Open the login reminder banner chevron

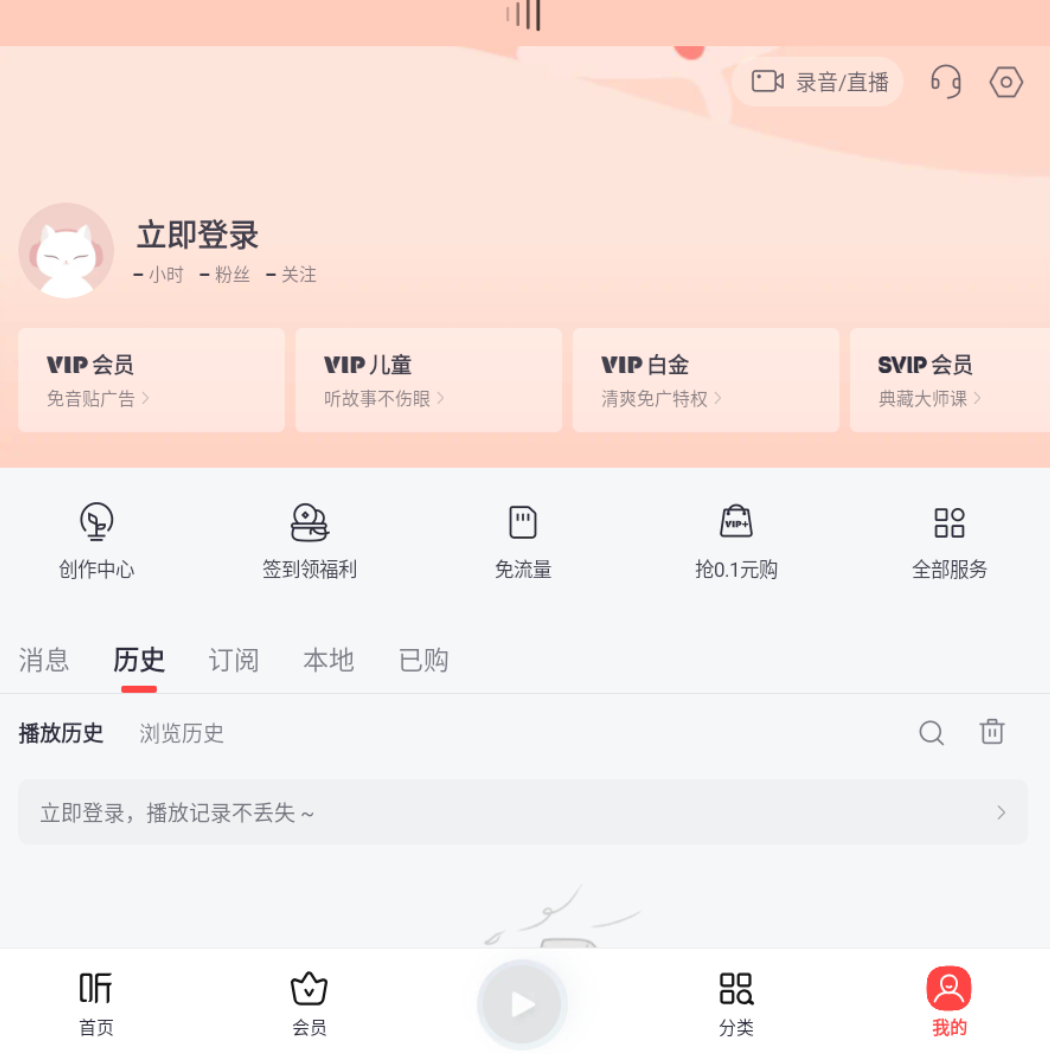[x=1000, y=812]
